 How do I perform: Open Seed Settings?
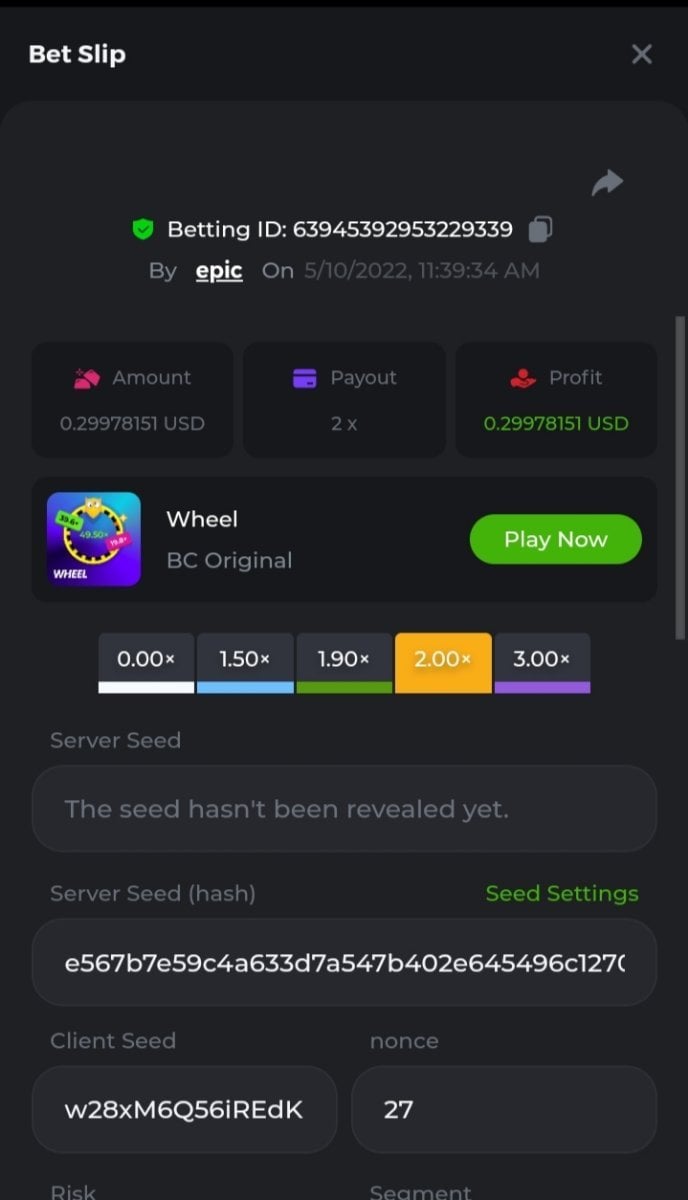click(x=561, y=893)
